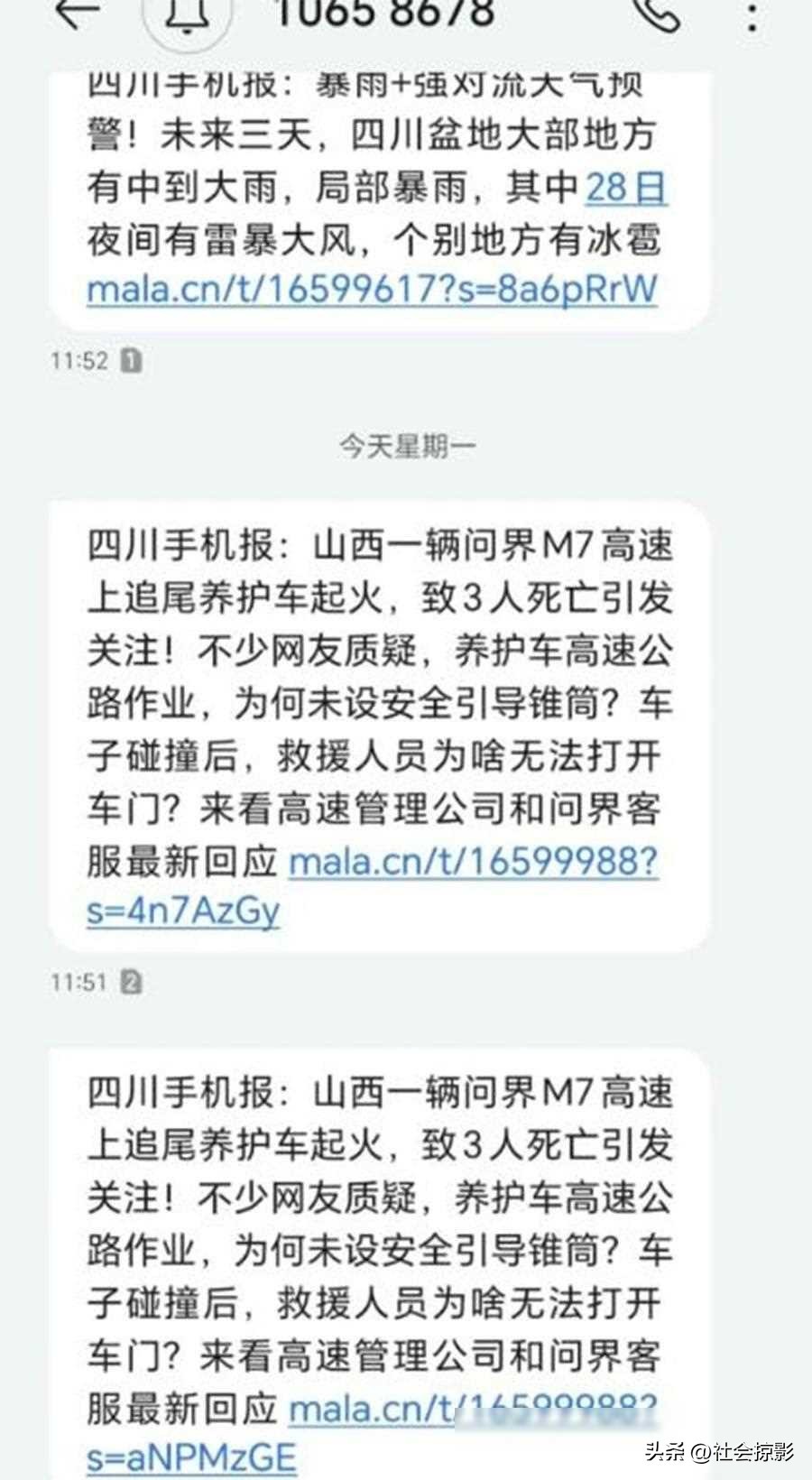Call the number 1065 8678
Image resolution: width=812 pixels, height=1480 pixels.
click(655, 13)
